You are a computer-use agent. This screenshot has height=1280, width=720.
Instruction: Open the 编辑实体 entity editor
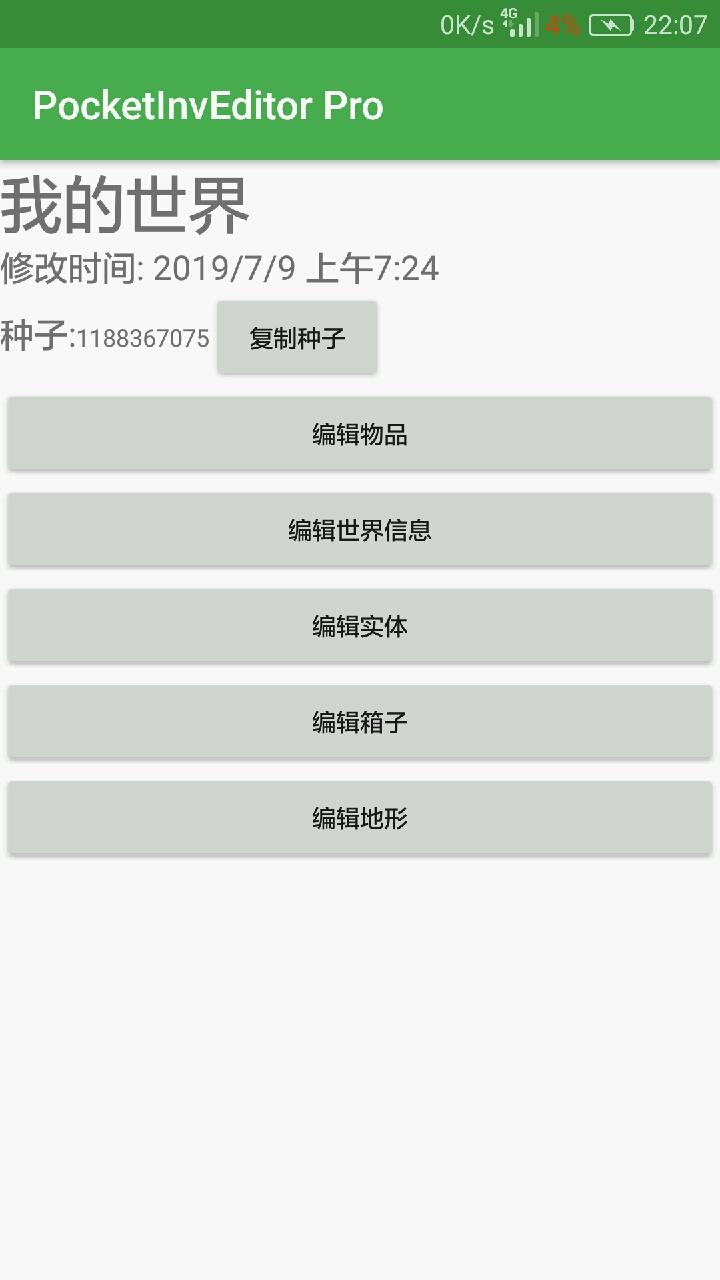tap(360, 626)
